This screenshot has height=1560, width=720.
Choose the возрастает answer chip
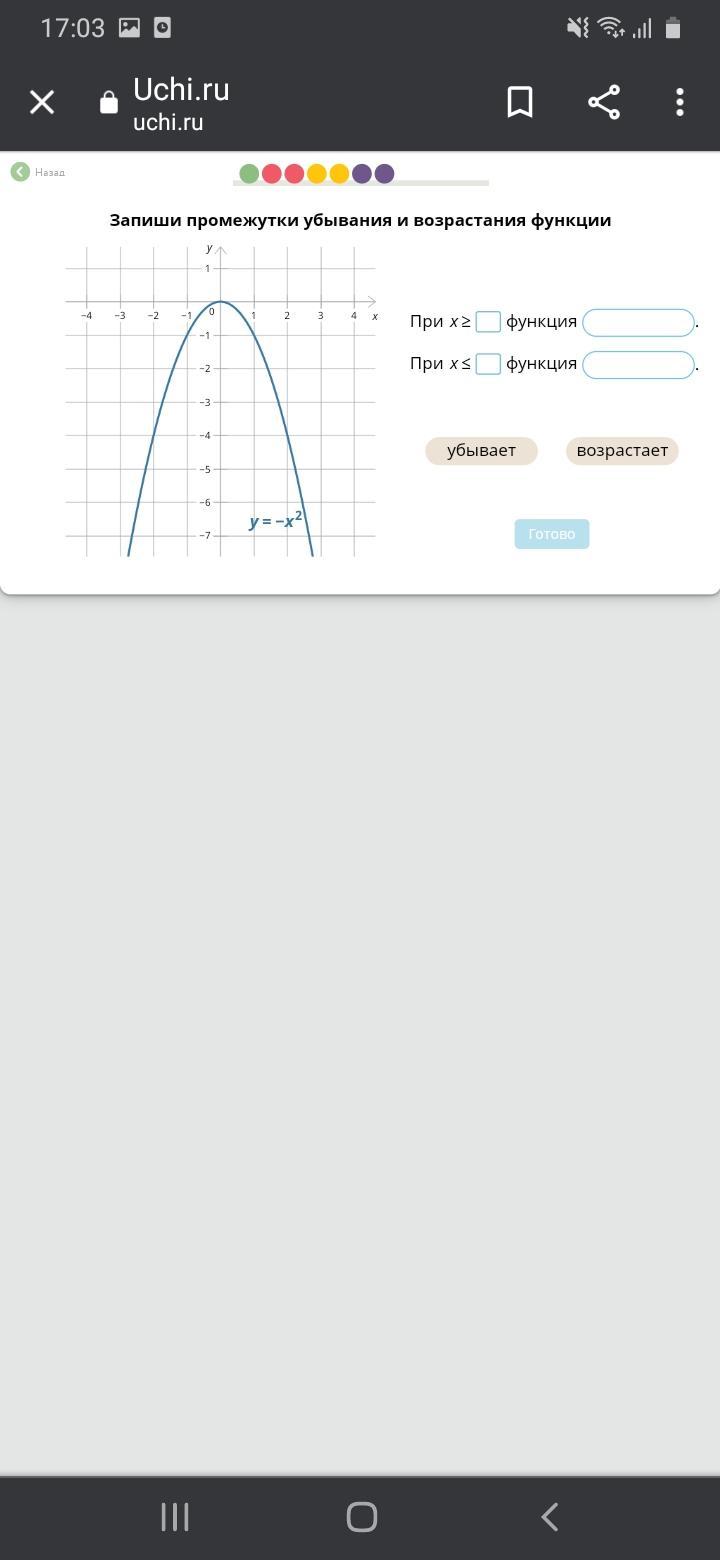[x=622, y=451]
